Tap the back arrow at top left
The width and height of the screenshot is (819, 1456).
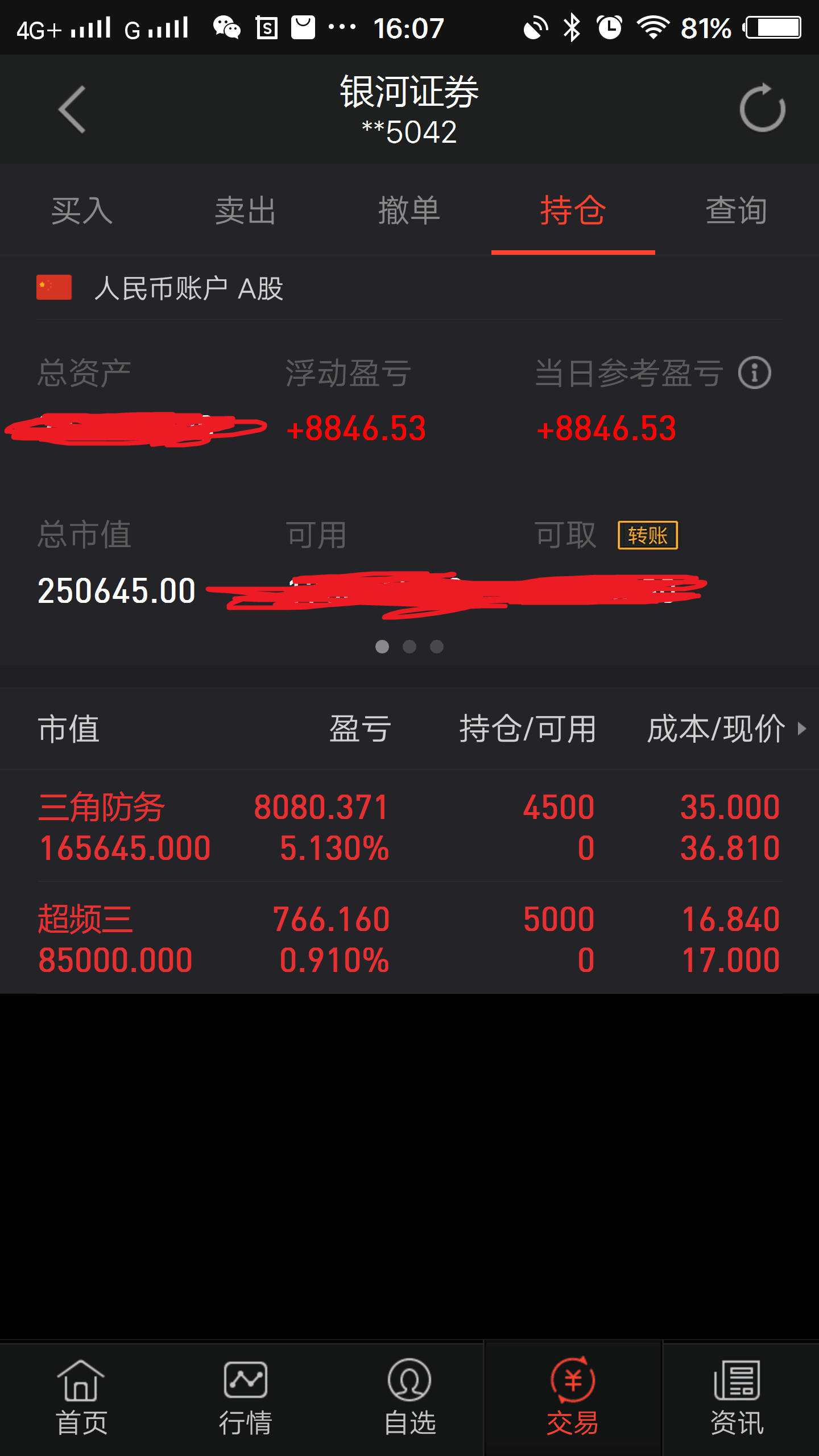73,110
